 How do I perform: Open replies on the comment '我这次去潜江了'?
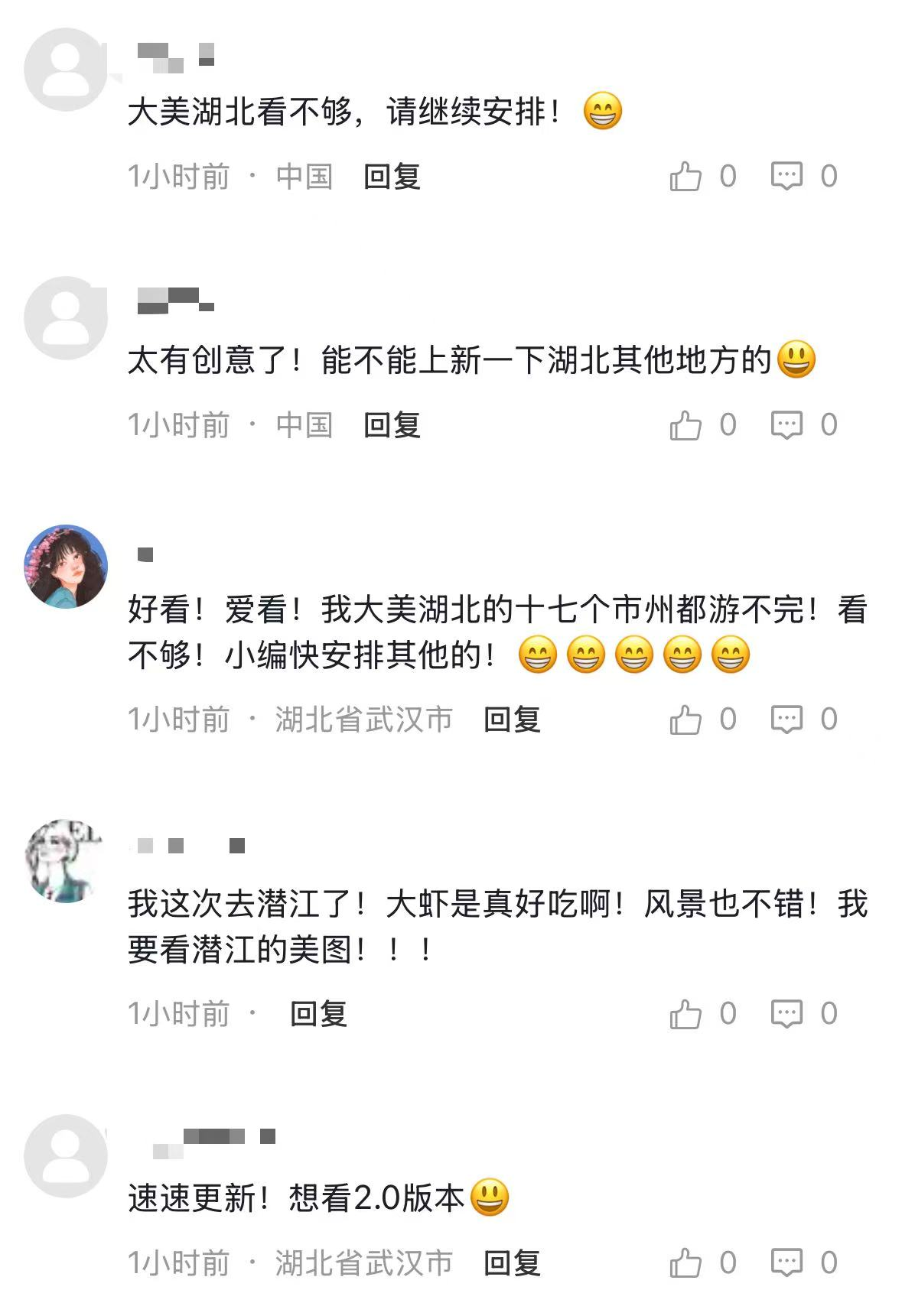click(x=786, y=1014)
